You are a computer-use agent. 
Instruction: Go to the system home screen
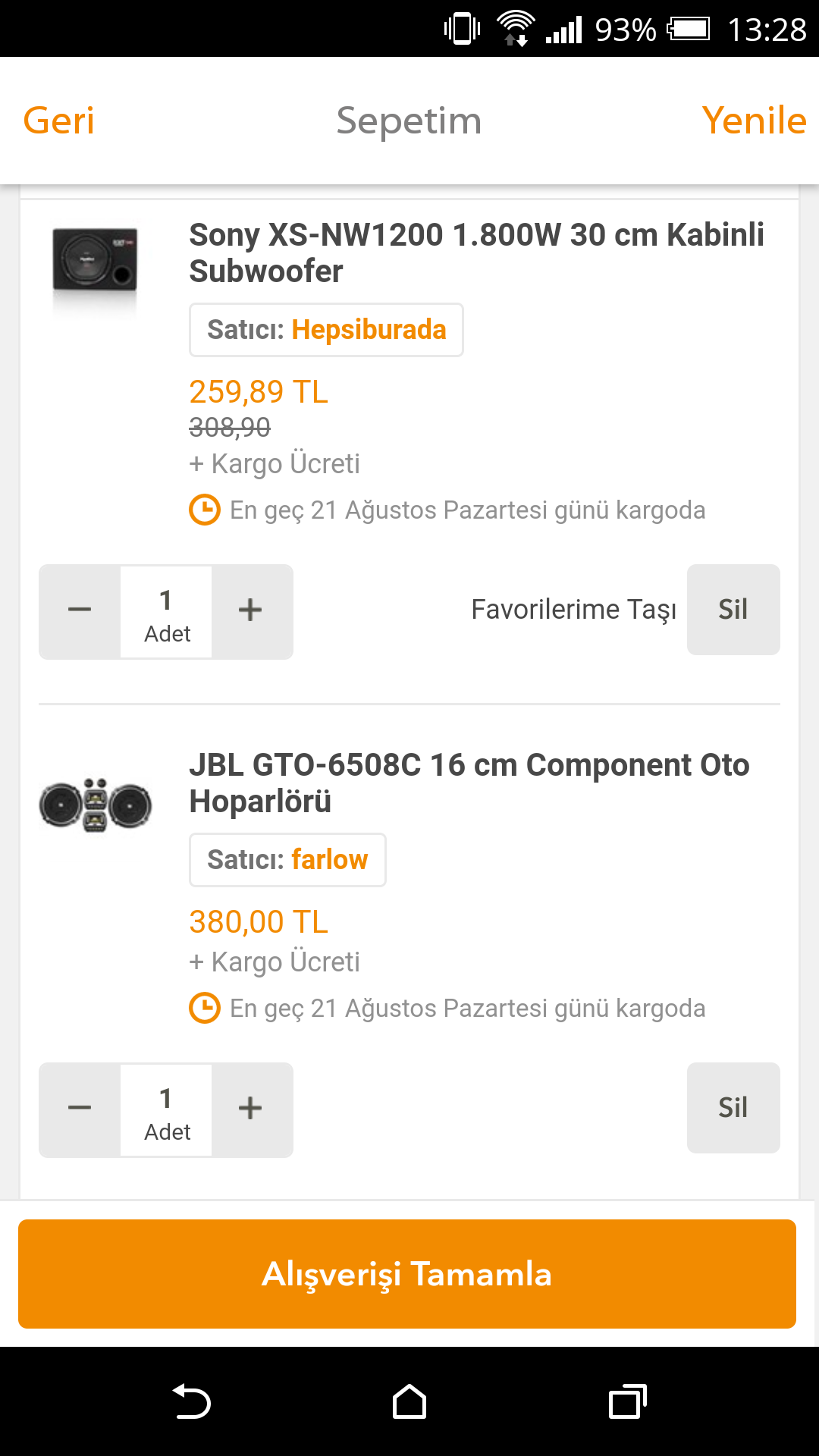[x=409, y=1401]
